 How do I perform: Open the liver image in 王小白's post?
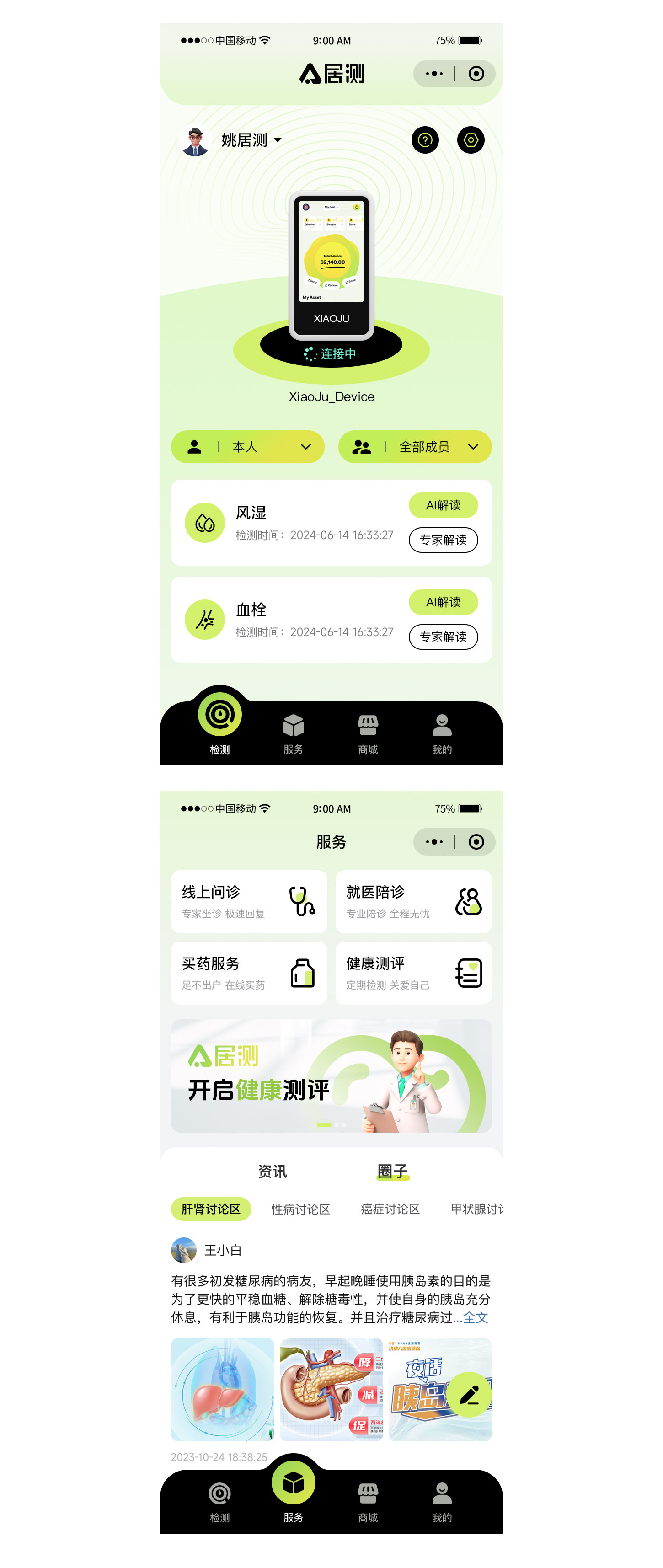click(222, 1389)
